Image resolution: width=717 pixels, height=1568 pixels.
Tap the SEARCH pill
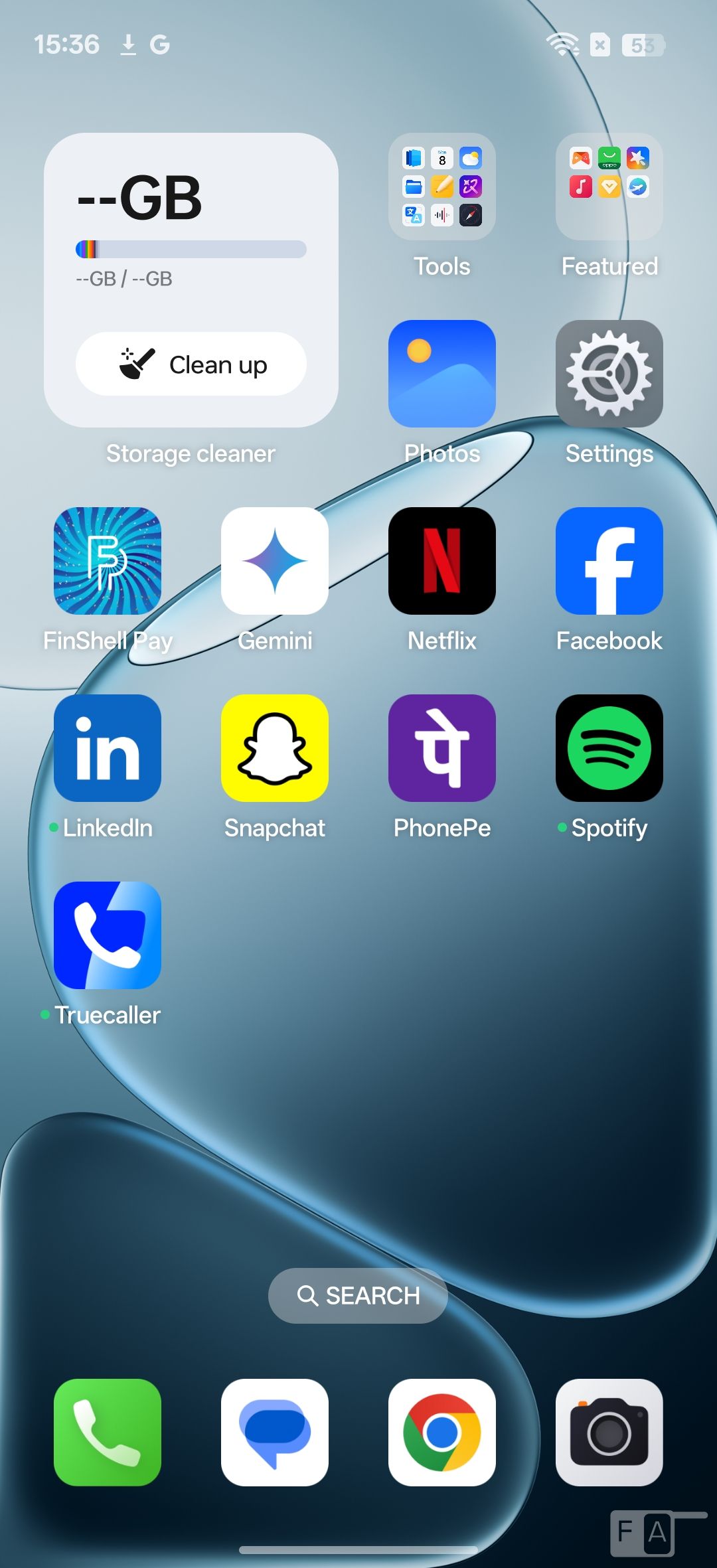pos(358,1295)
